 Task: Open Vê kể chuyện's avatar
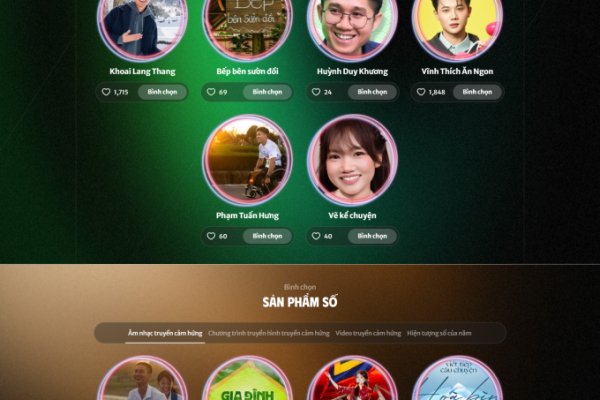pos(352,160)
